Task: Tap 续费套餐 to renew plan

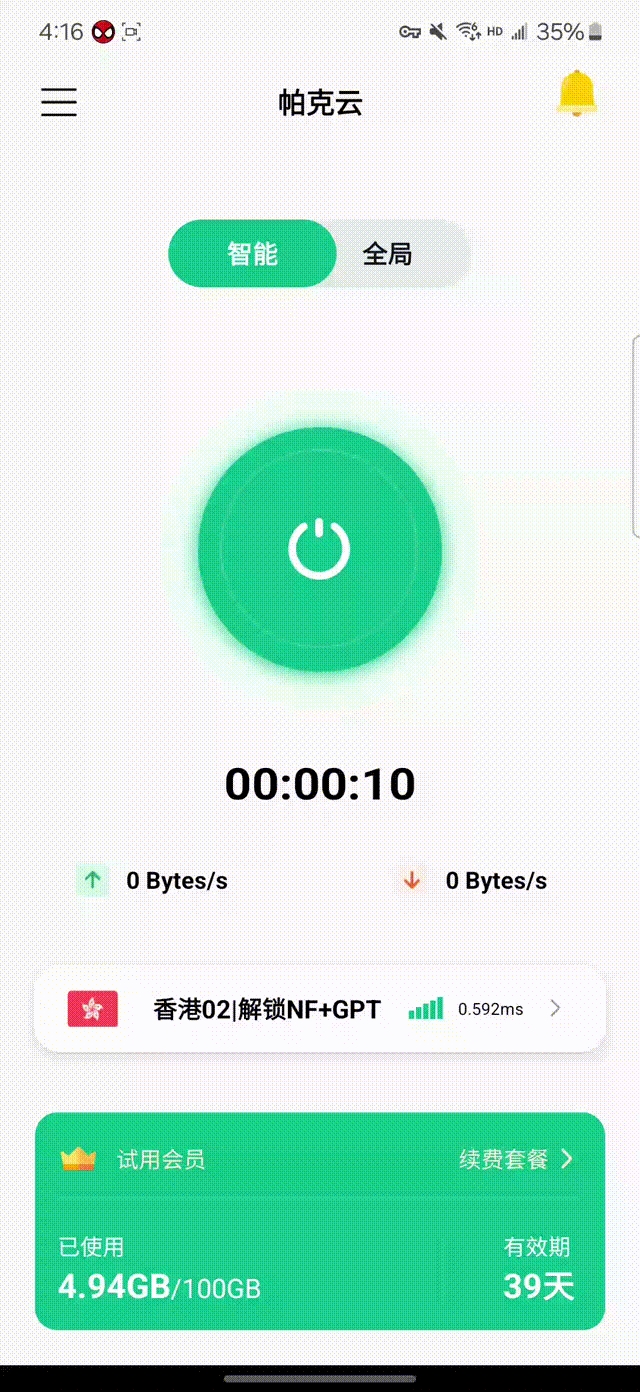Action: [x=515, y=1159]
